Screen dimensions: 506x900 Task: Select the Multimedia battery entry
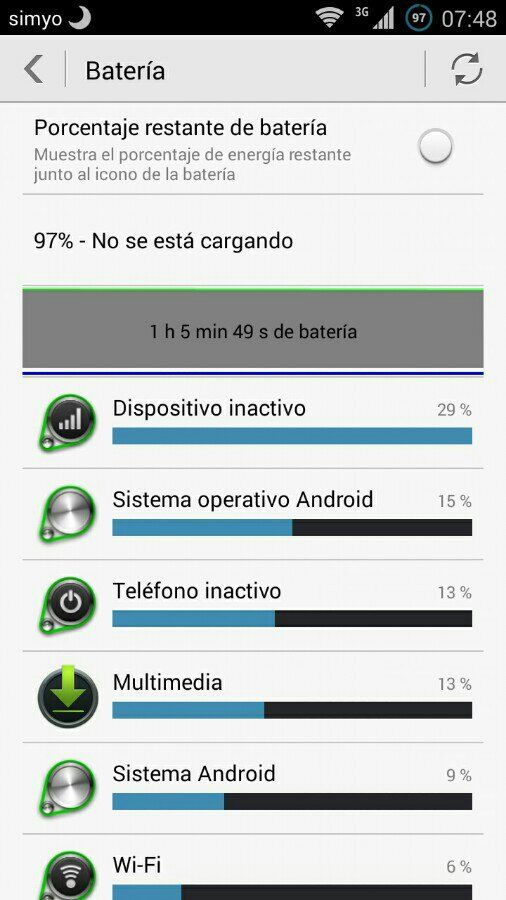pos(253,697)
